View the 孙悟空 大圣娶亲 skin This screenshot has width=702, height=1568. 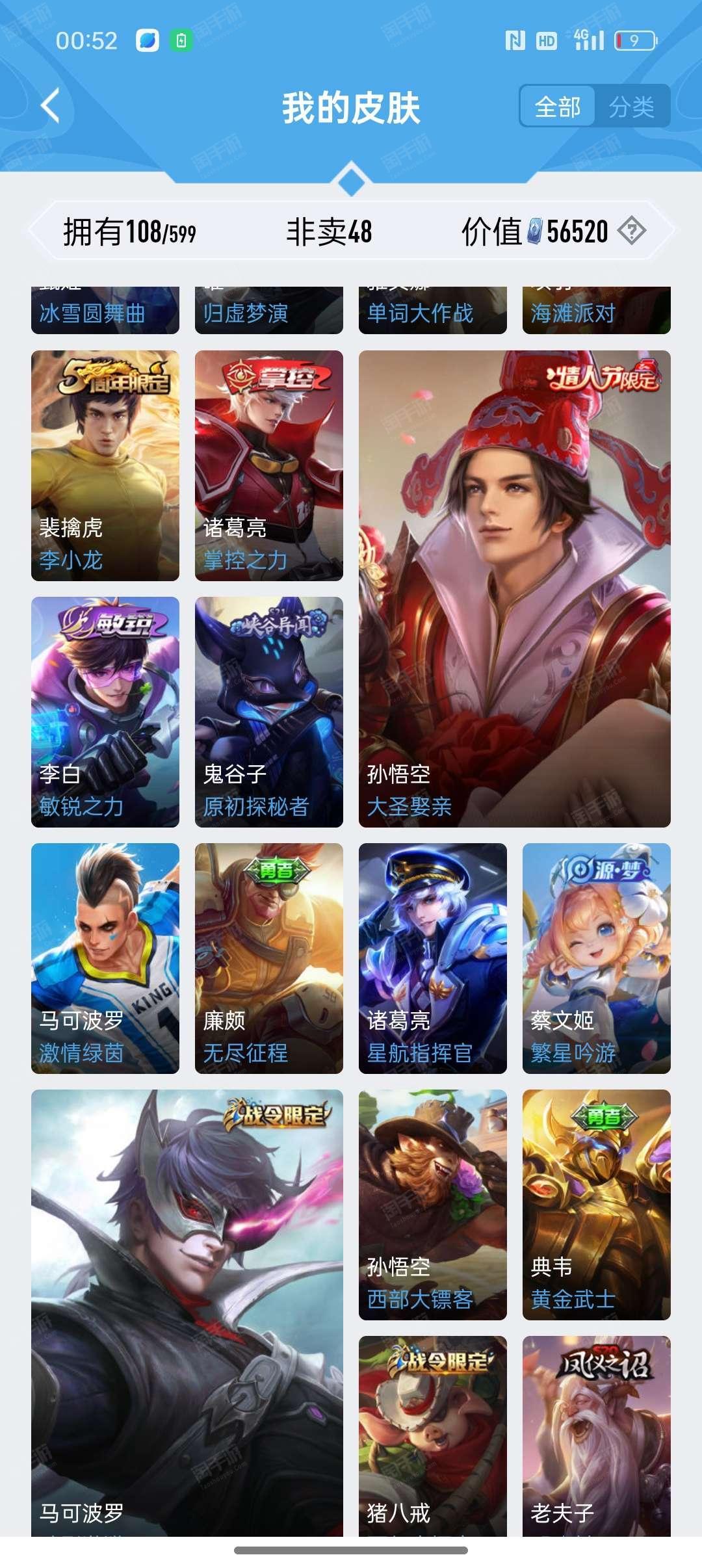[514, 588]
